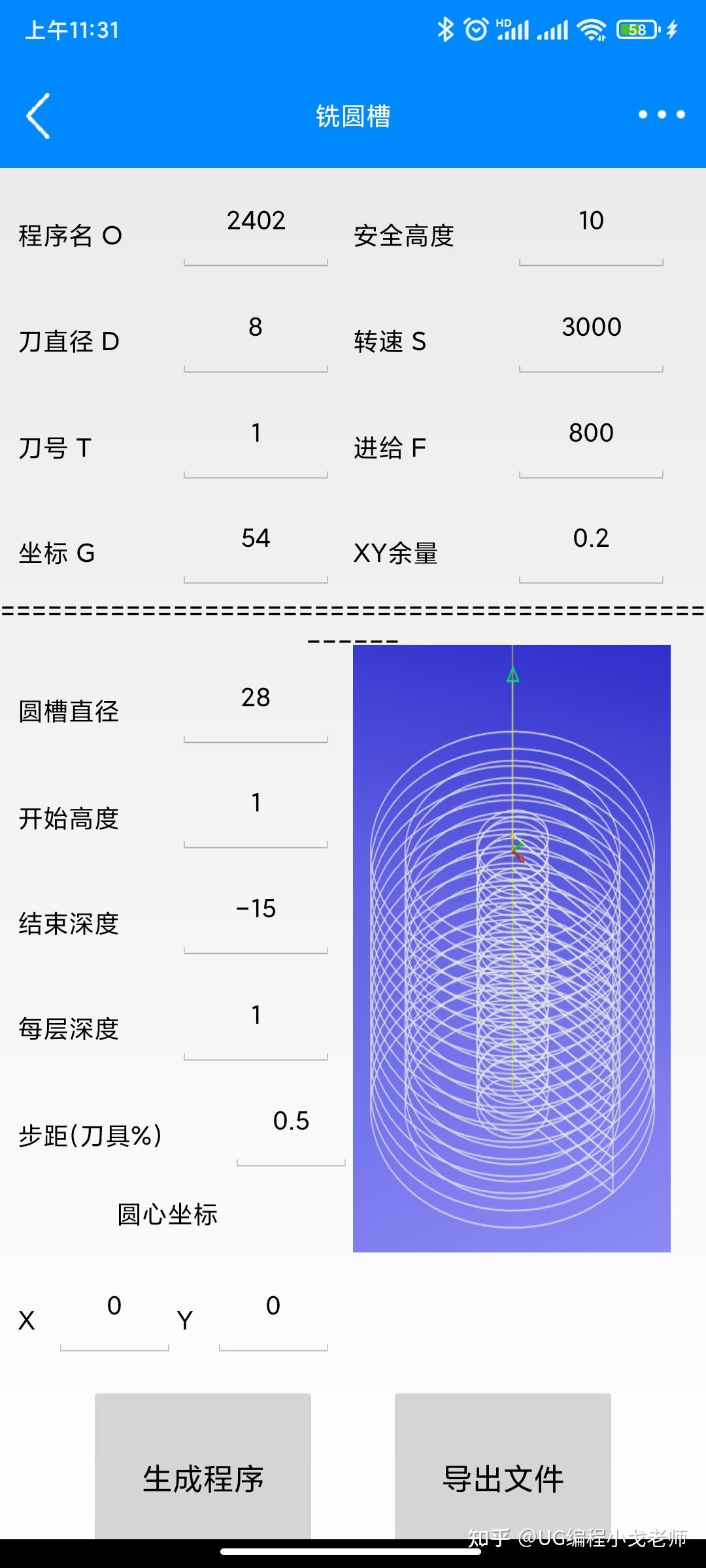Export the file with 导出文件
Viewport: 706px width, 1568px height.
[503, 1479]
